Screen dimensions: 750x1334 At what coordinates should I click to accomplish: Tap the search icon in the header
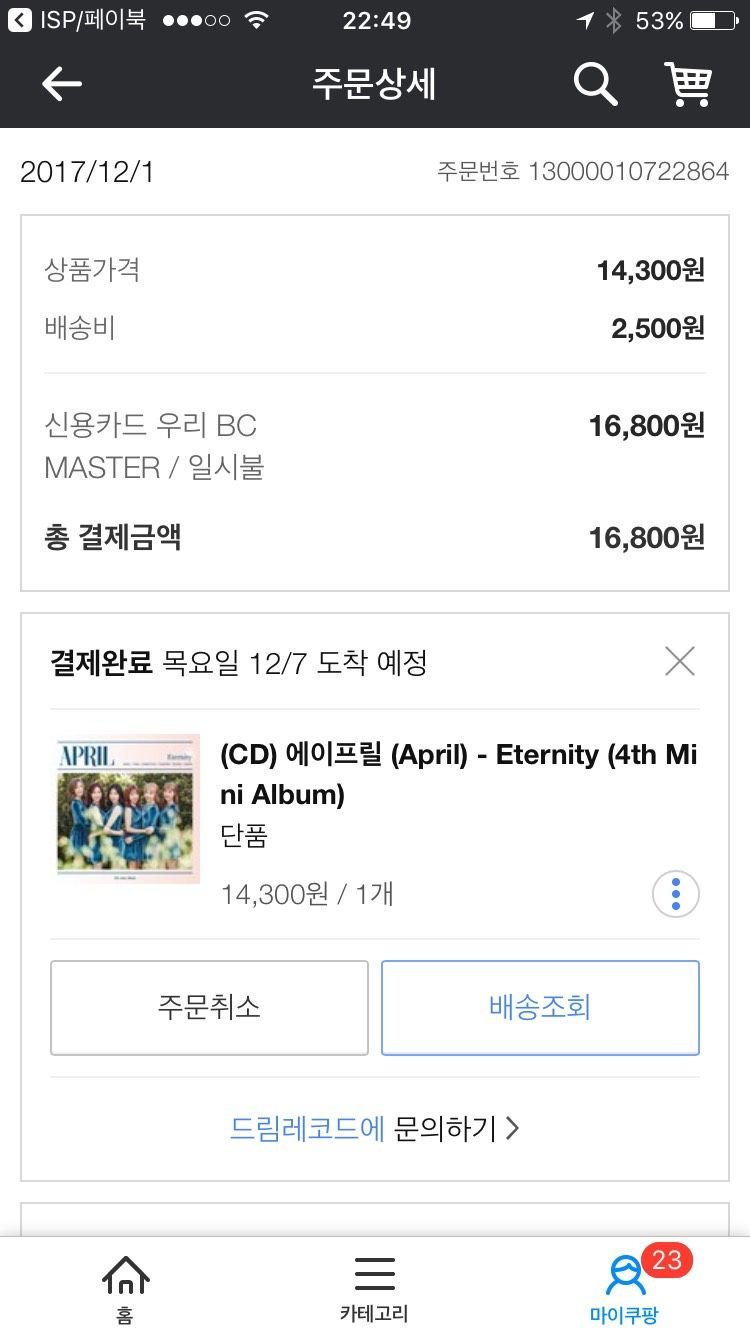pyautogui.click(x=595, y=84)
